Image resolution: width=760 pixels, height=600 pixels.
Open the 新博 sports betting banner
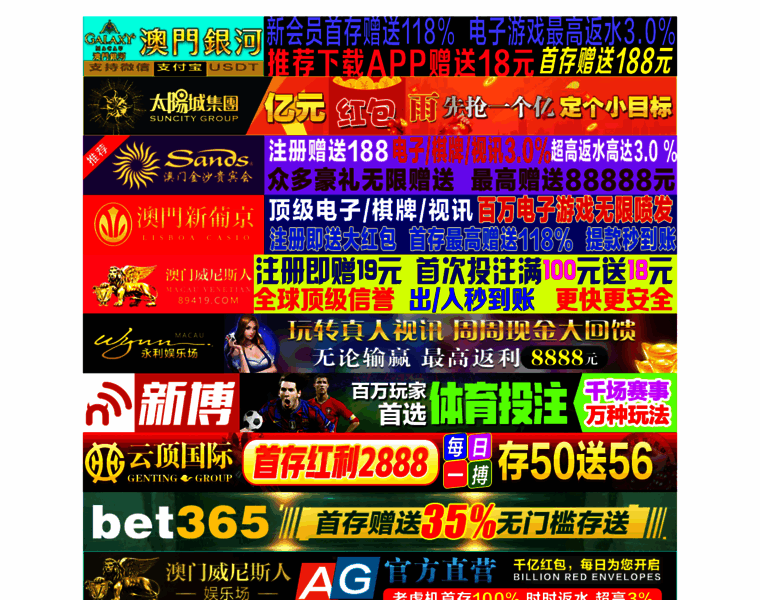(380, 402)
